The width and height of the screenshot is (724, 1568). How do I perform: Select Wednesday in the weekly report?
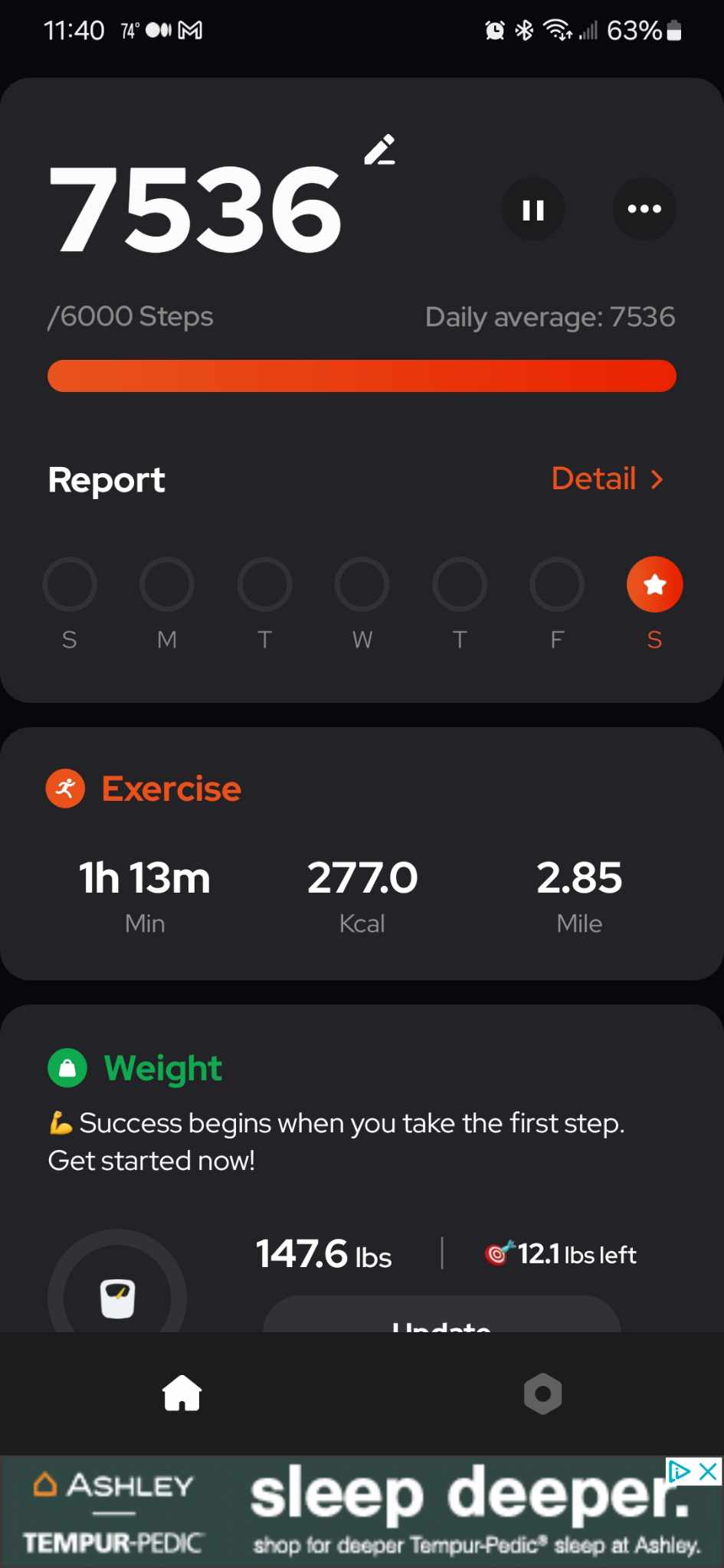362,585
